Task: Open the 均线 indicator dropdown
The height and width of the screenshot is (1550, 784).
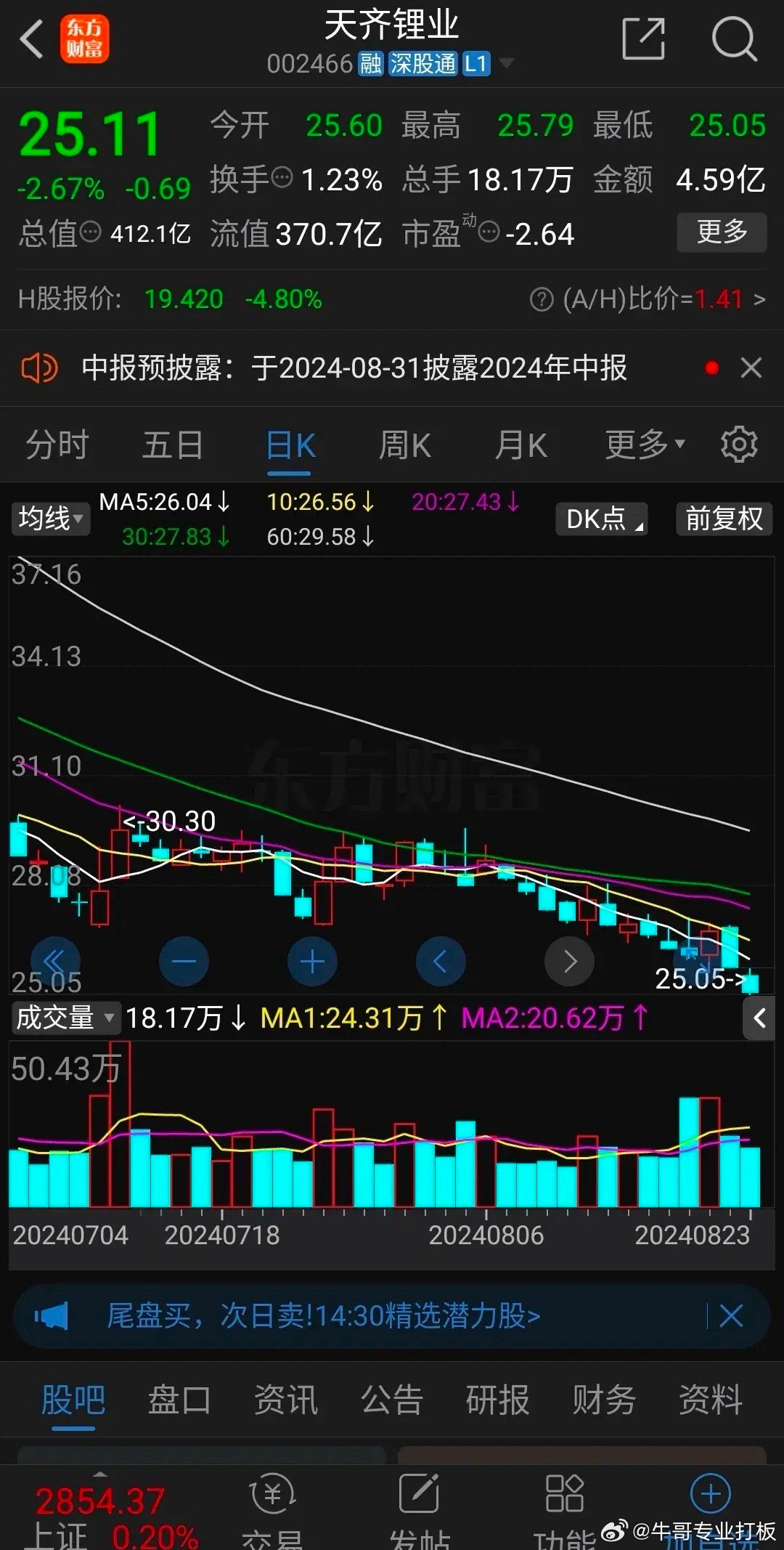Action: 51,519
